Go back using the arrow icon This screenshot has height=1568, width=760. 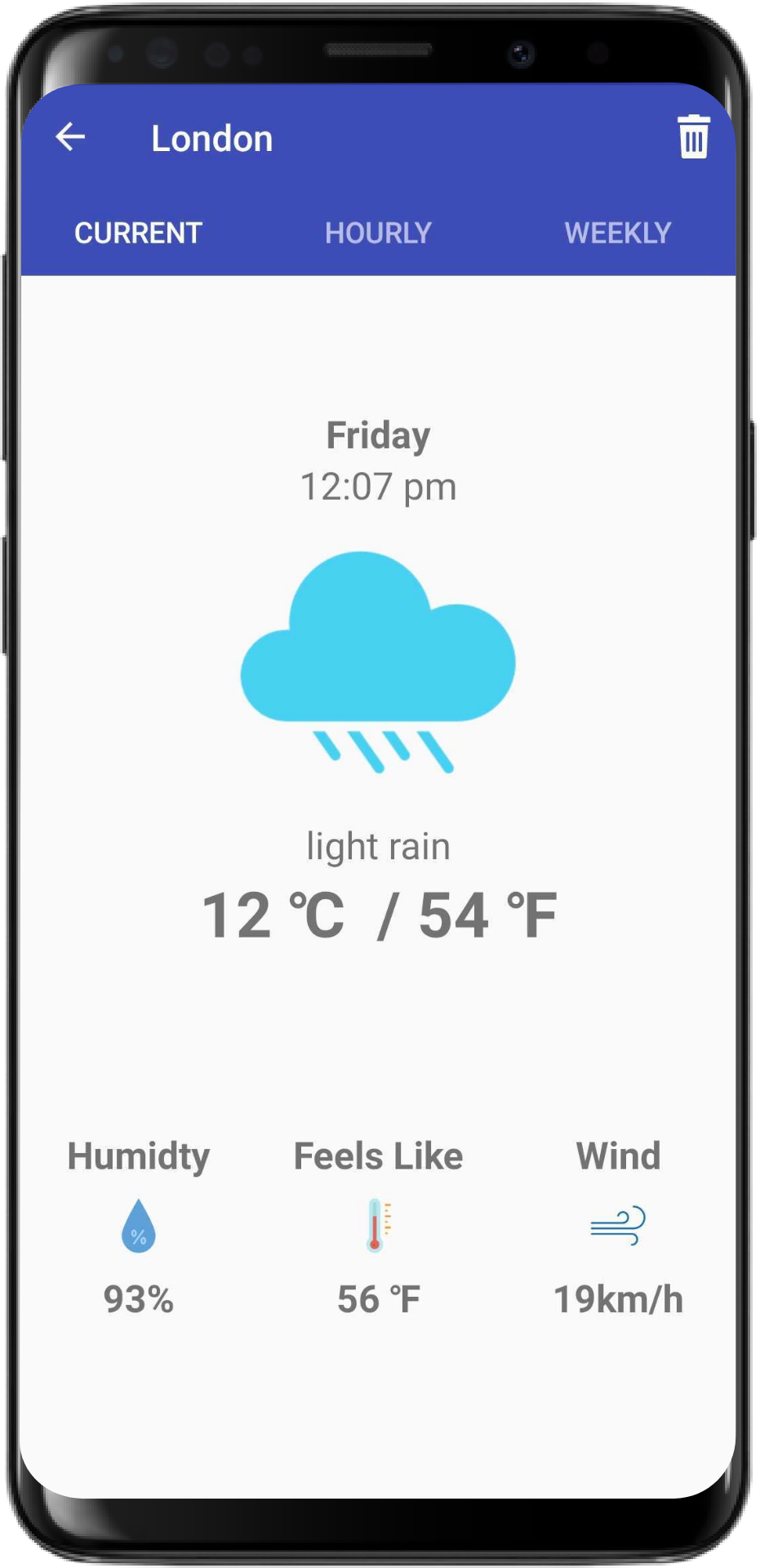click(x=70, y=136)
